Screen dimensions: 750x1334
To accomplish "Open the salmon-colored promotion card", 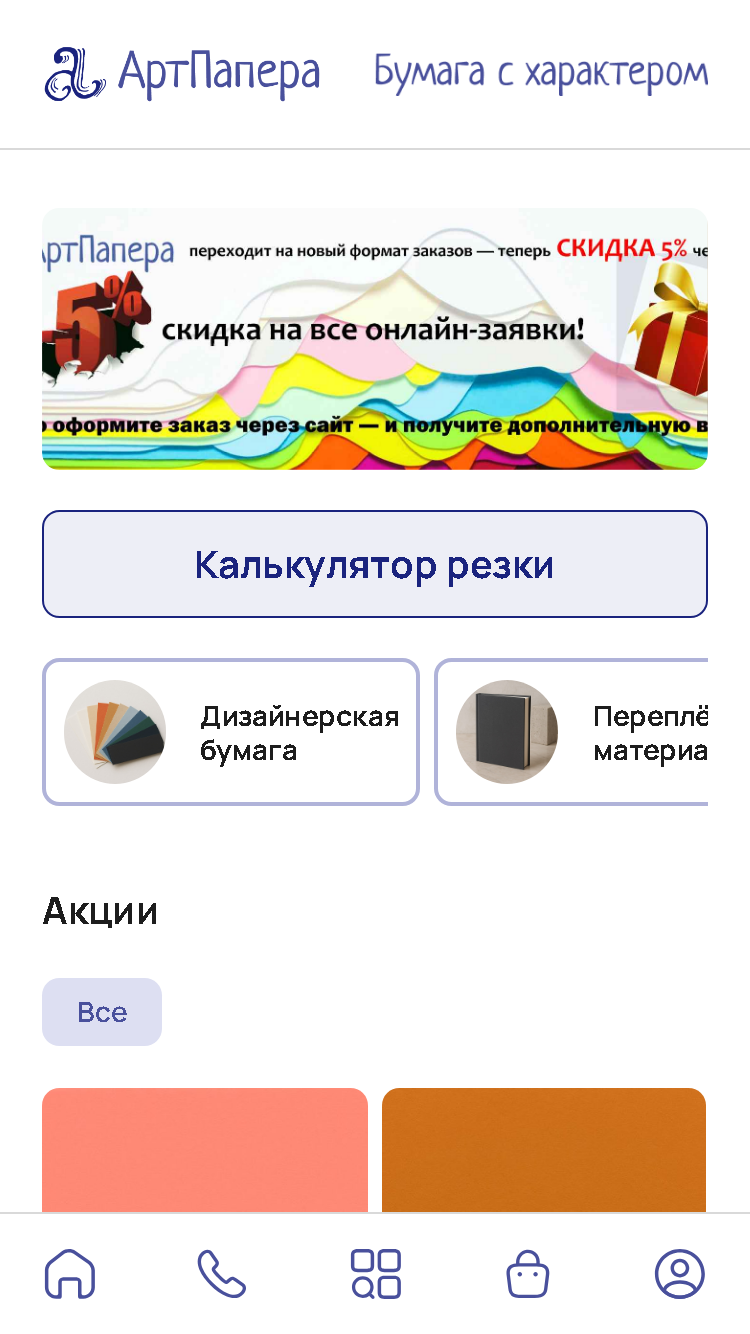I will [205, 1150].
